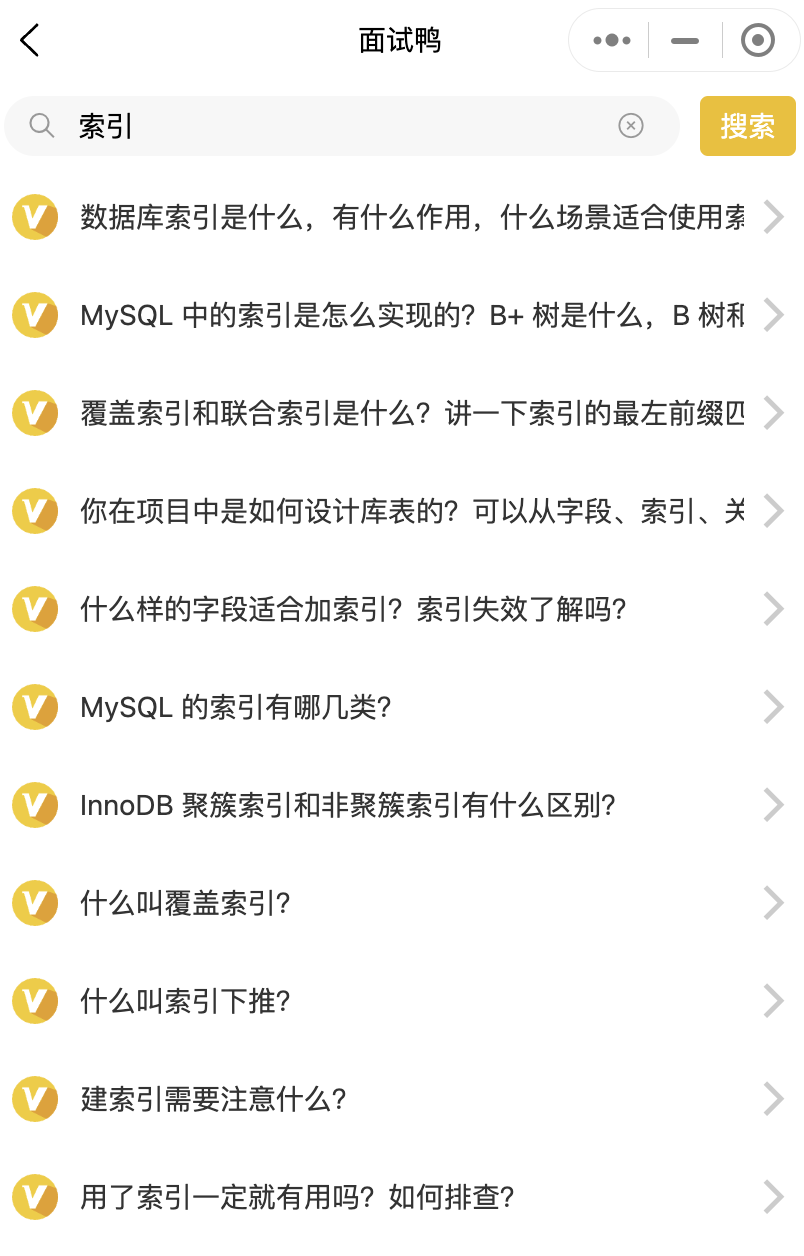Expand the chevron on 用了索引一定就有用吗 row
804x1256 pixels.
[x=773, y=1197]
